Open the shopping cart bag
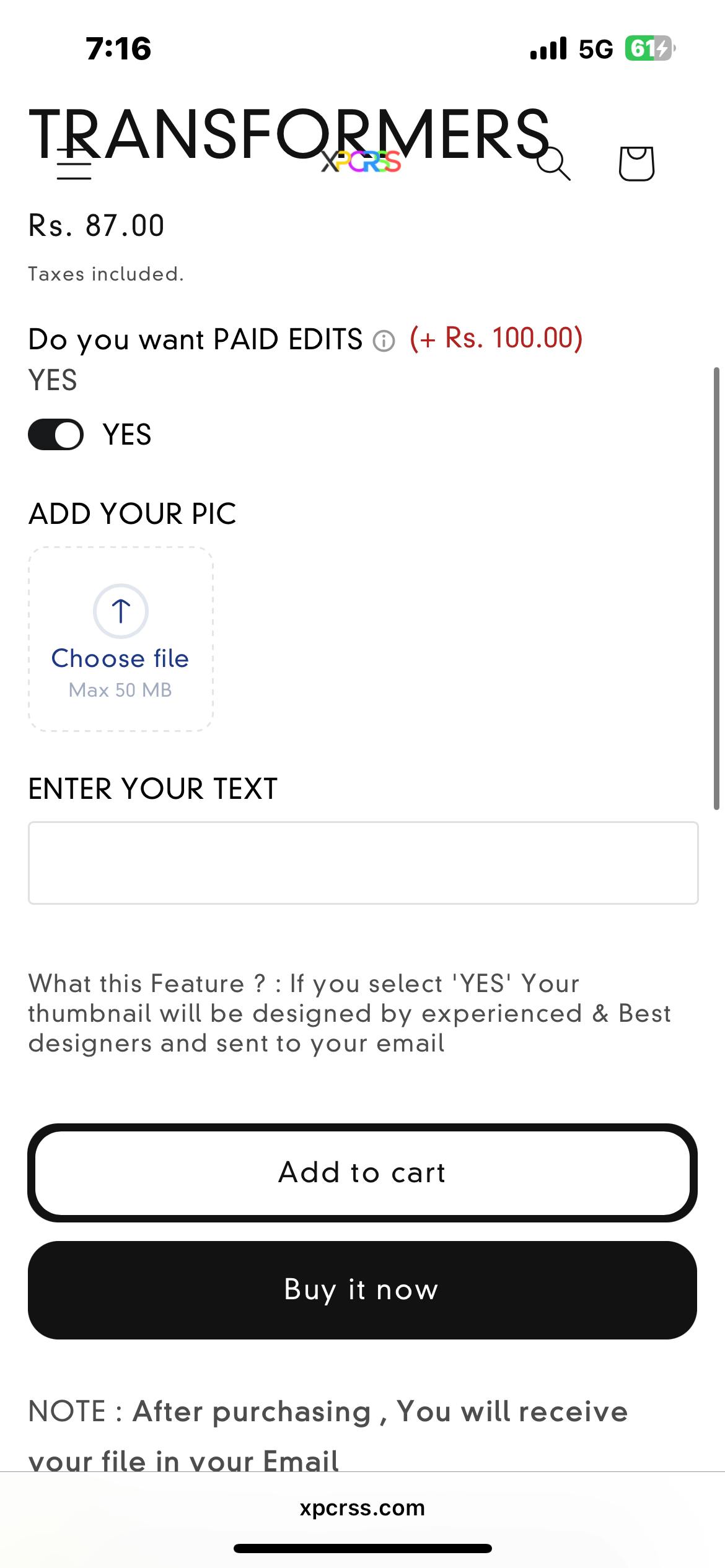This screenshot has width=725, height=1568. pyautogui.click(x=636, y=164)
